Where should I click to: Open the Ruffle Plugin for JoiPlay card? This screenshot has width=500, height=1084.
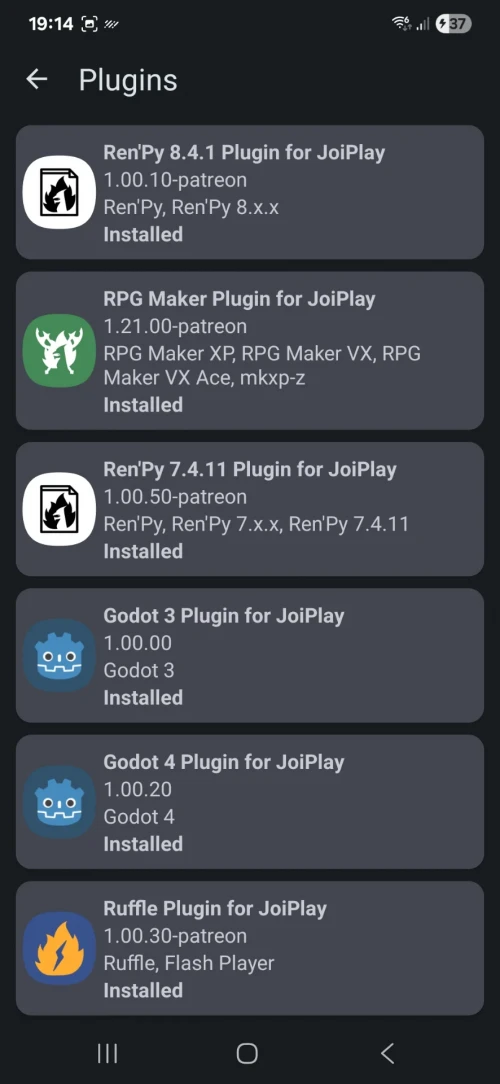point(250,948)
